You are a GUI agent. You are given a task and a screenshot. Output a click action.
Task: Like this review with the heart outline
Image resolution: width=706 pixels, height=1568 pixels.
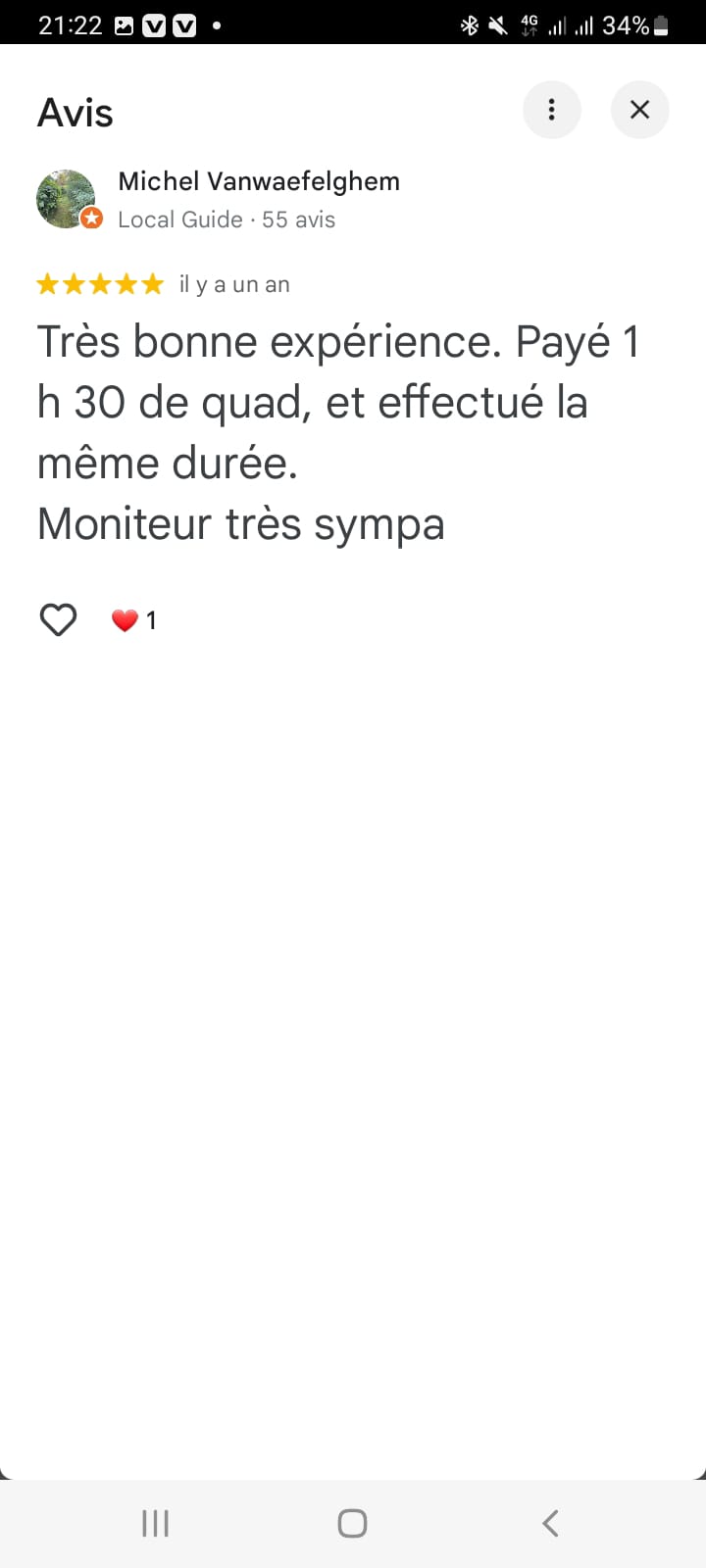click(58, 619)
